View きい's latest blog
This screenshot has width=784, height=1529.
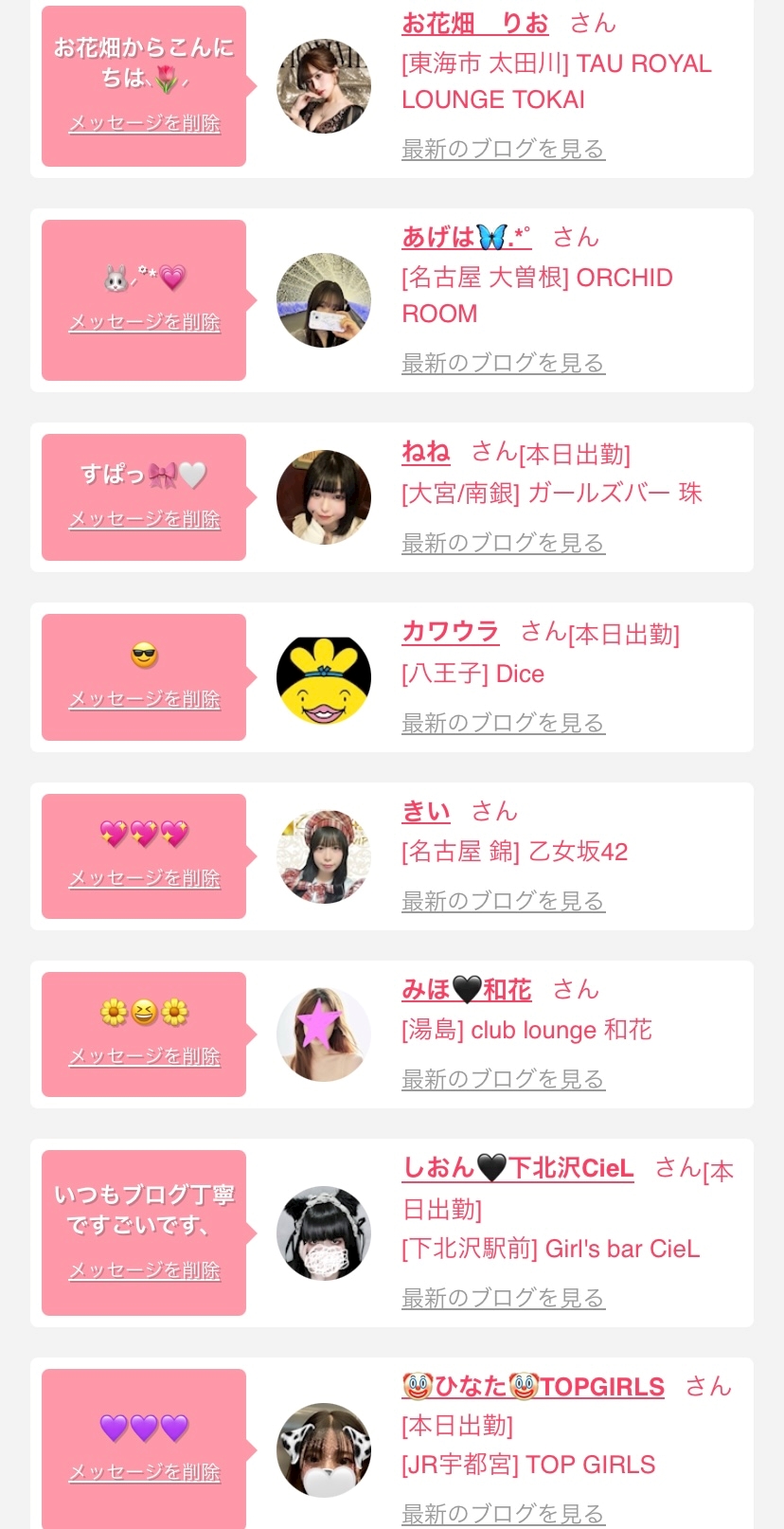503,901
